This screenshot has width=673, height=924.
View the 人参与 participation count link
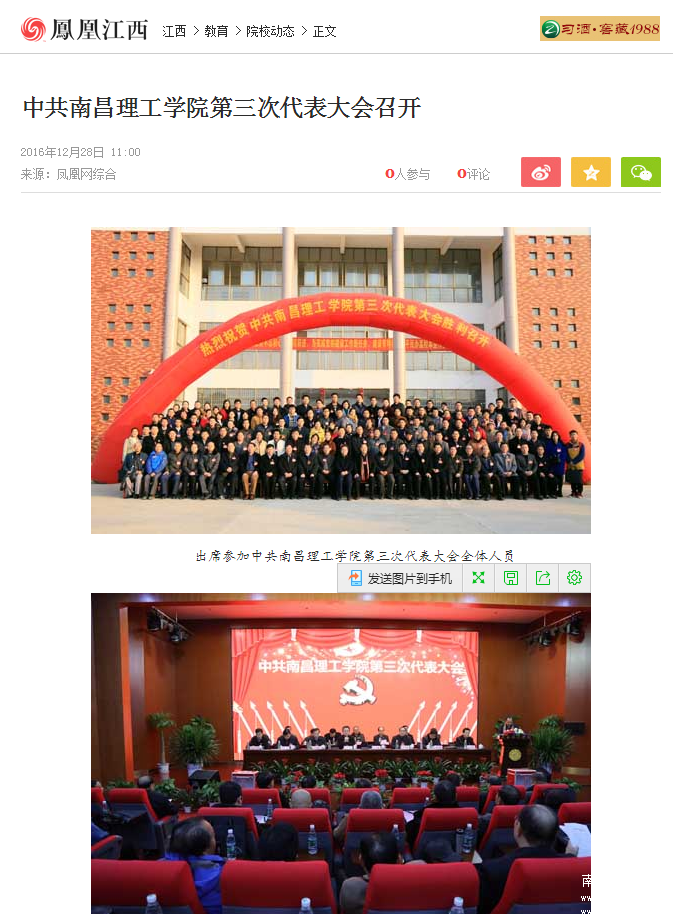(x=408, y=174)
